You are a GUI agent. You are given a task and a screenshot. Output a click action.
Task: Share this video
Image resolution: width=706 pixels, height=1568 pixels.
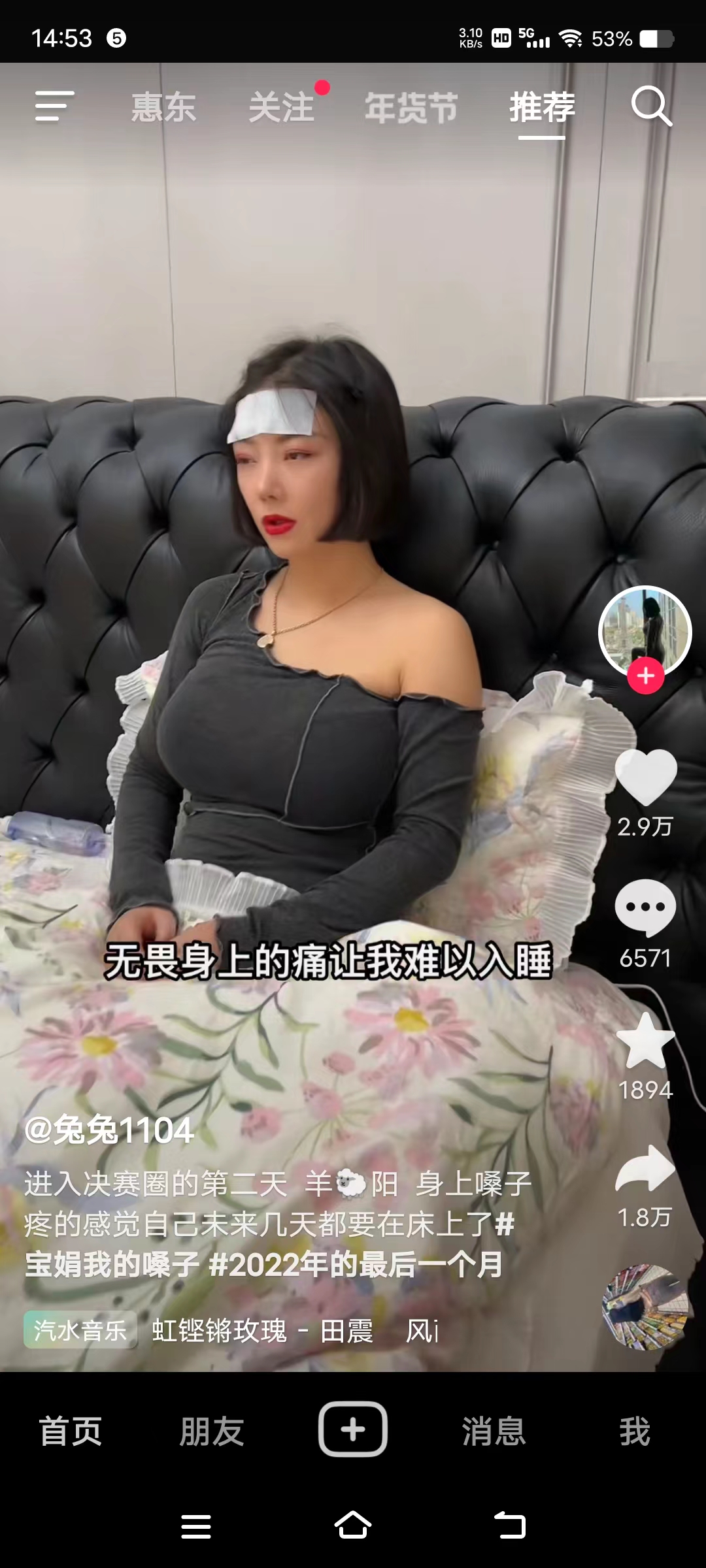(x=645, y=1169)
